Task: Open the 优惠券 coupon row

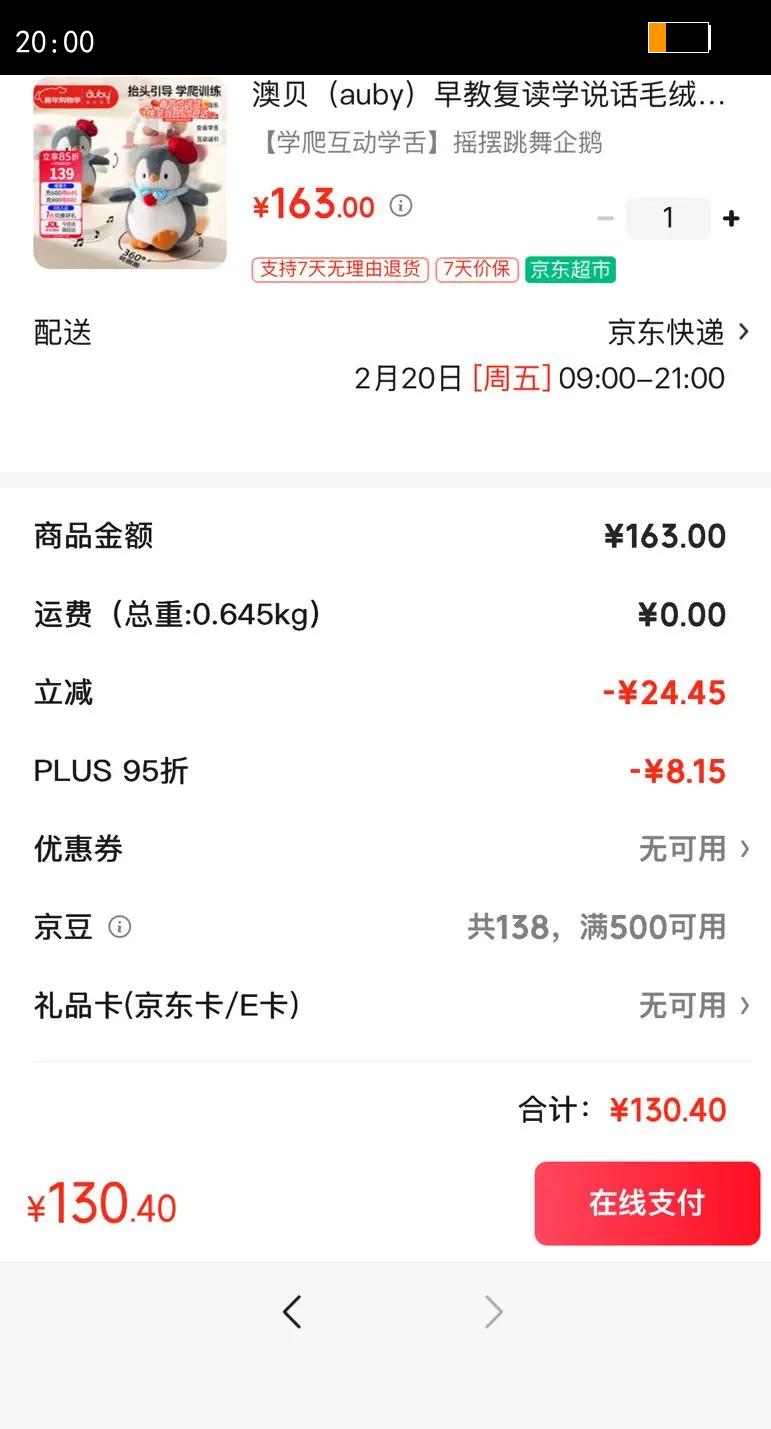Action: 694,849
